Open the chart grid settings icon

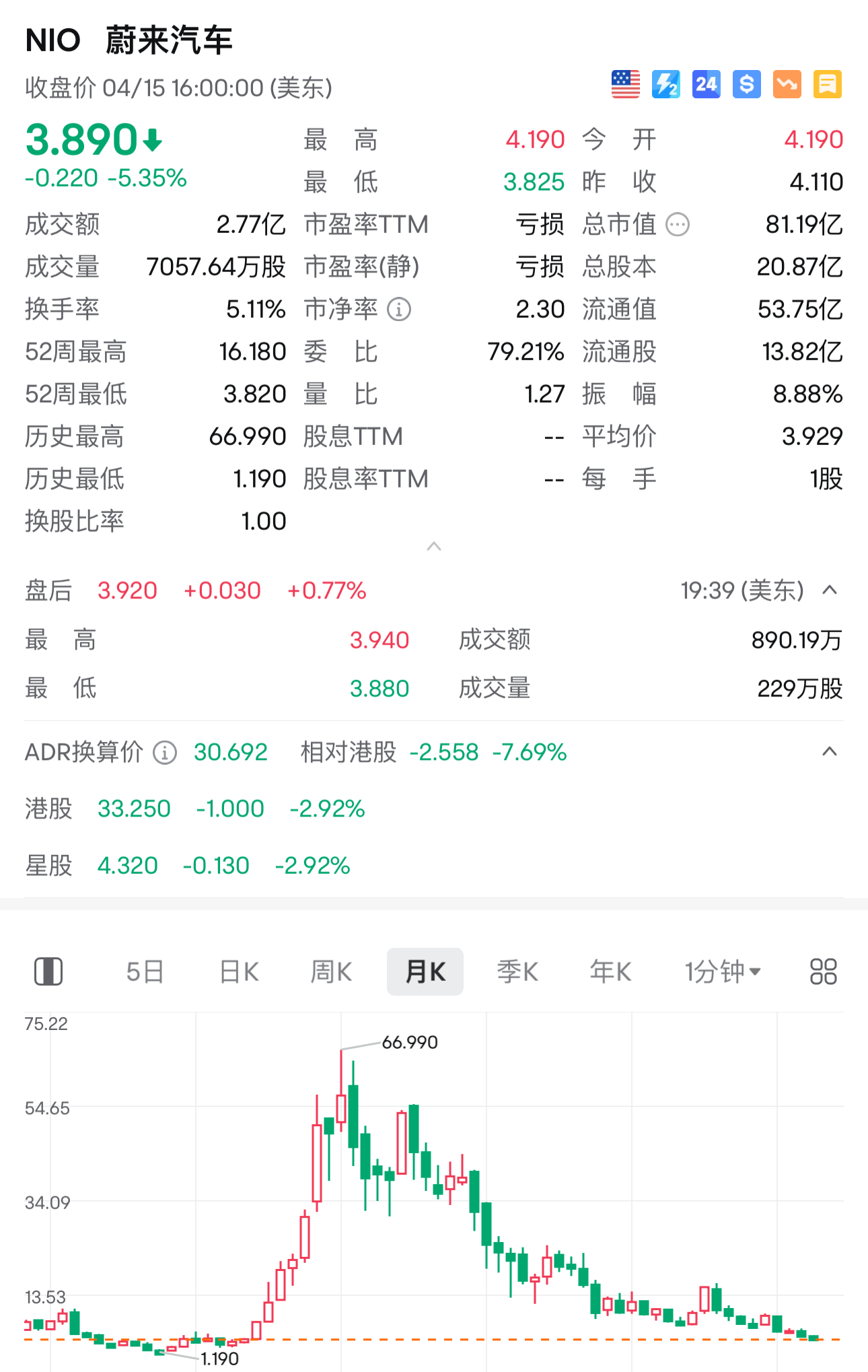823,971
